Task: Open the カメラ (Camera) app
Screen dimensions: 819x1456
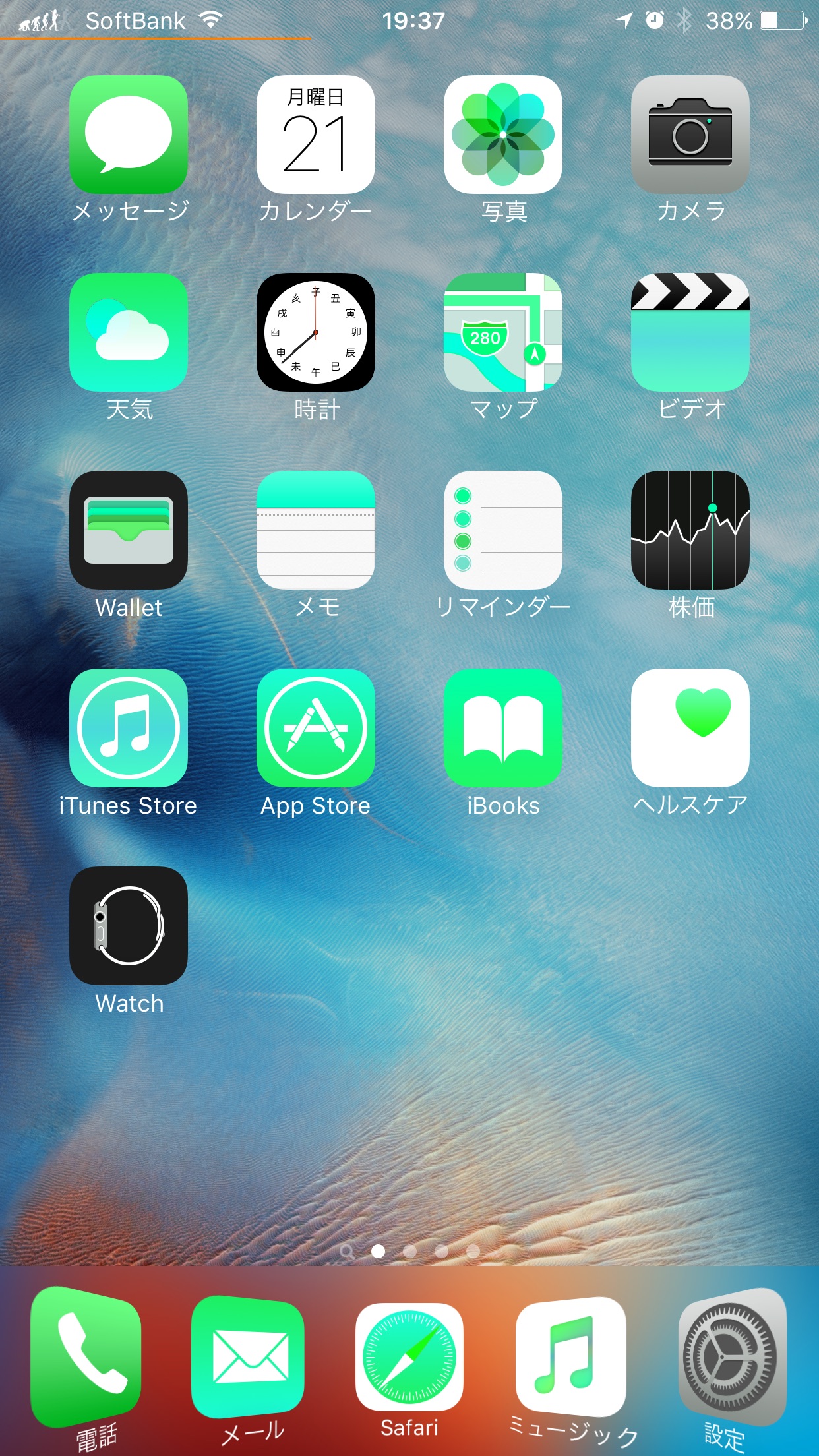Action: 690,135
